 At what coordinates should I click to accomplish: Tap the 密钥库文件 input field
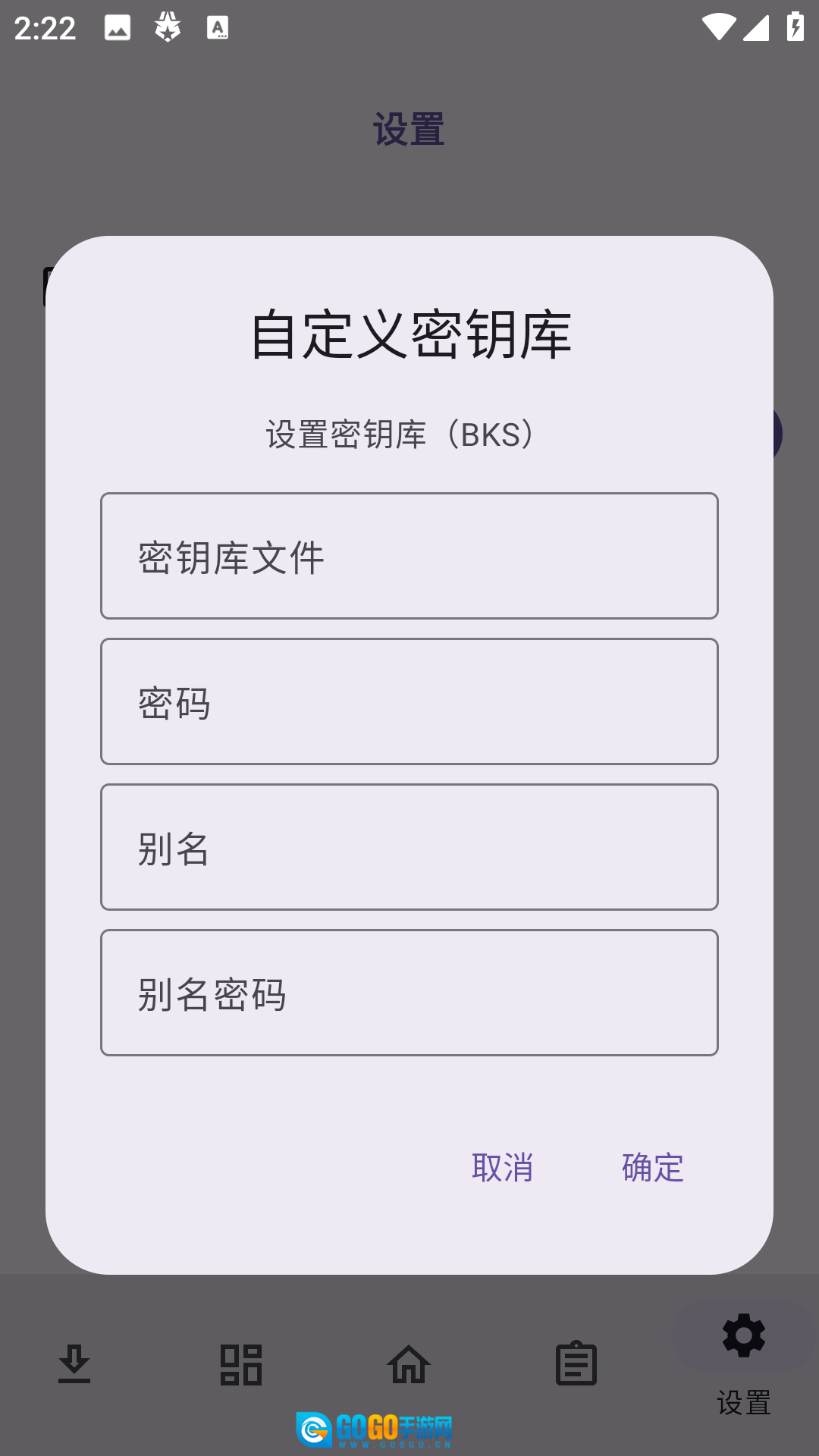[409, 556]
